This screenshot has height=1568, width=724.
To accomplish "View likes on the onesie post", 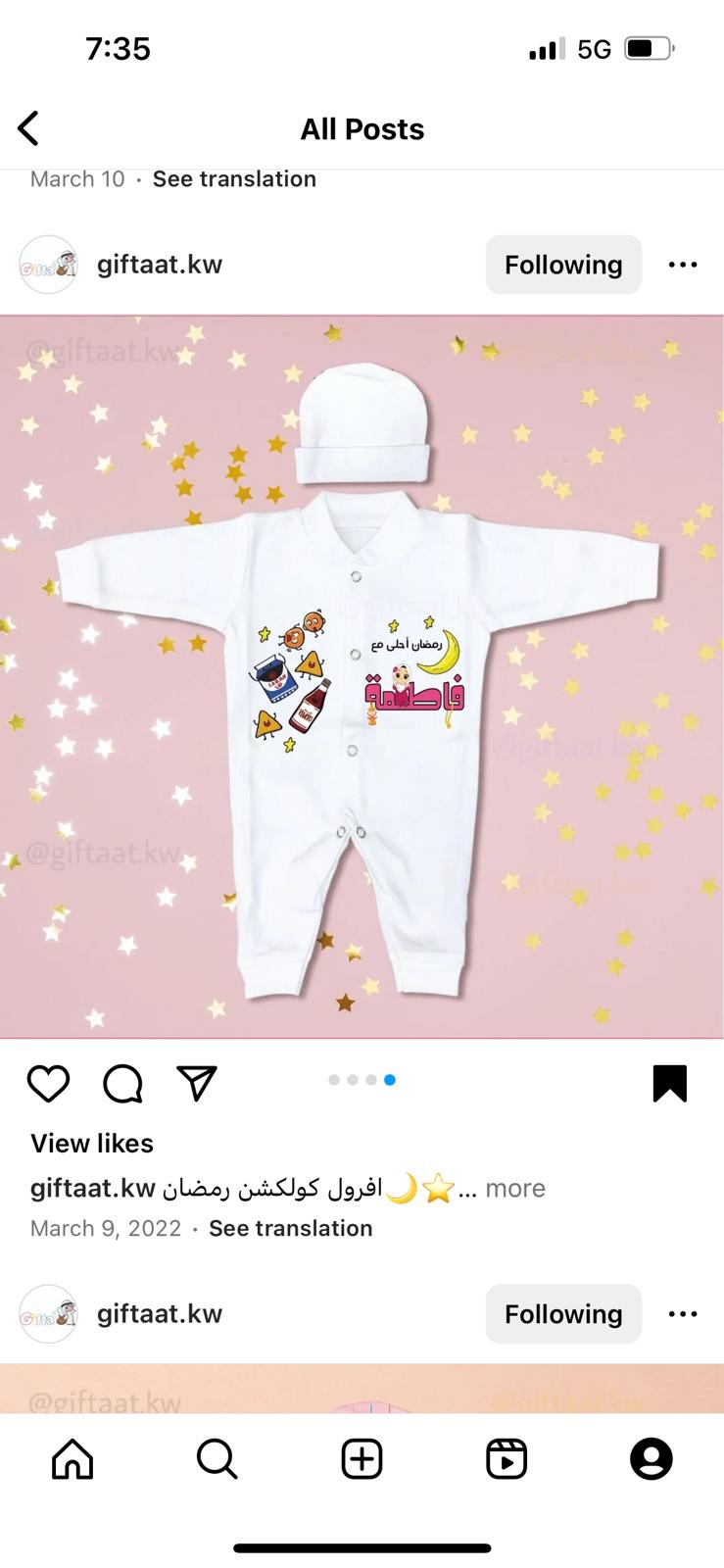I will 92,1144.
